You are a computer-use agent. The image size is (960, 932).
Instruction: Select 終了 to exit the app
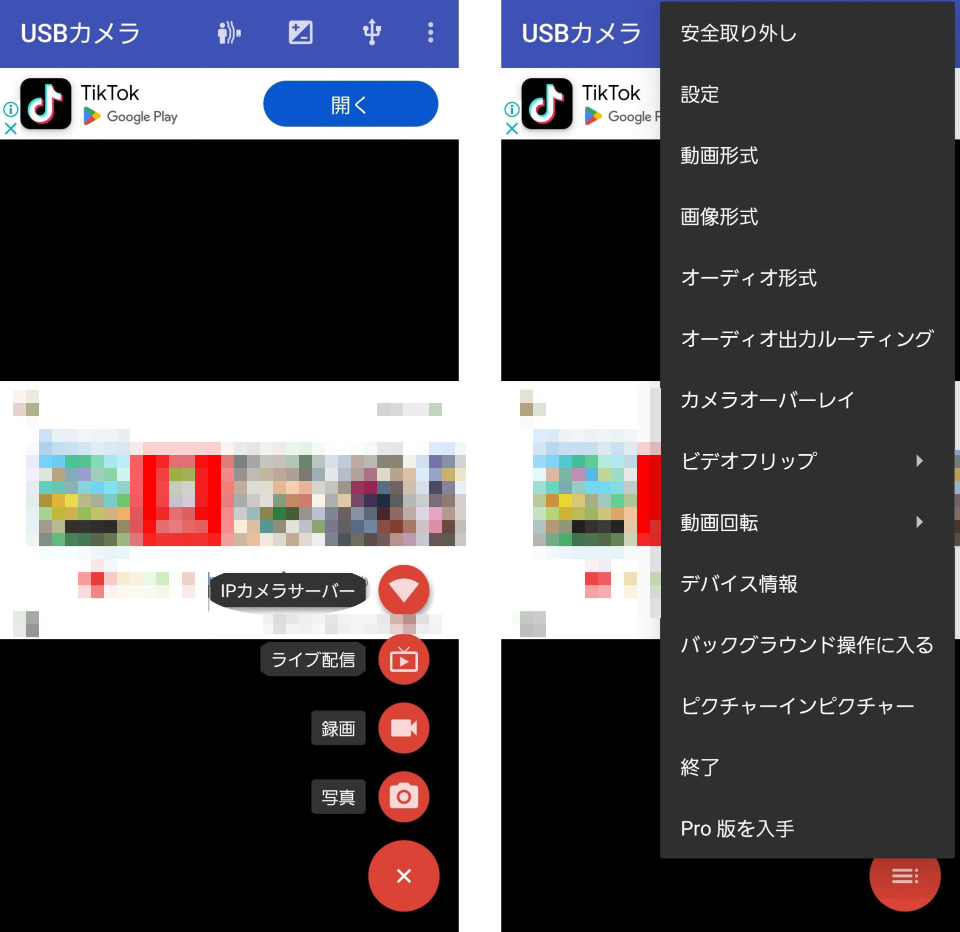[x=700, y=767]
